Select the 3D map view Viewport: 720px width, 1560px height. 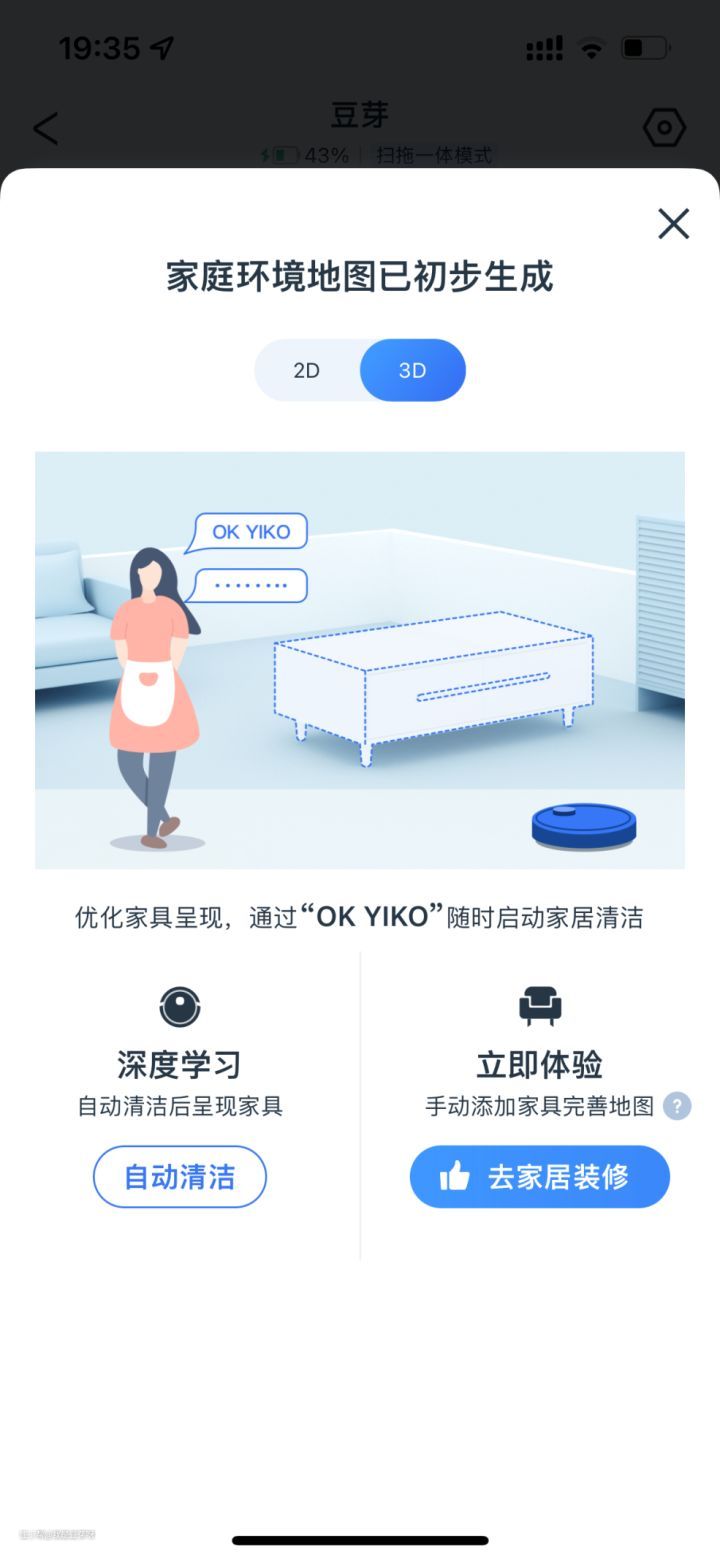pos(412,370)
